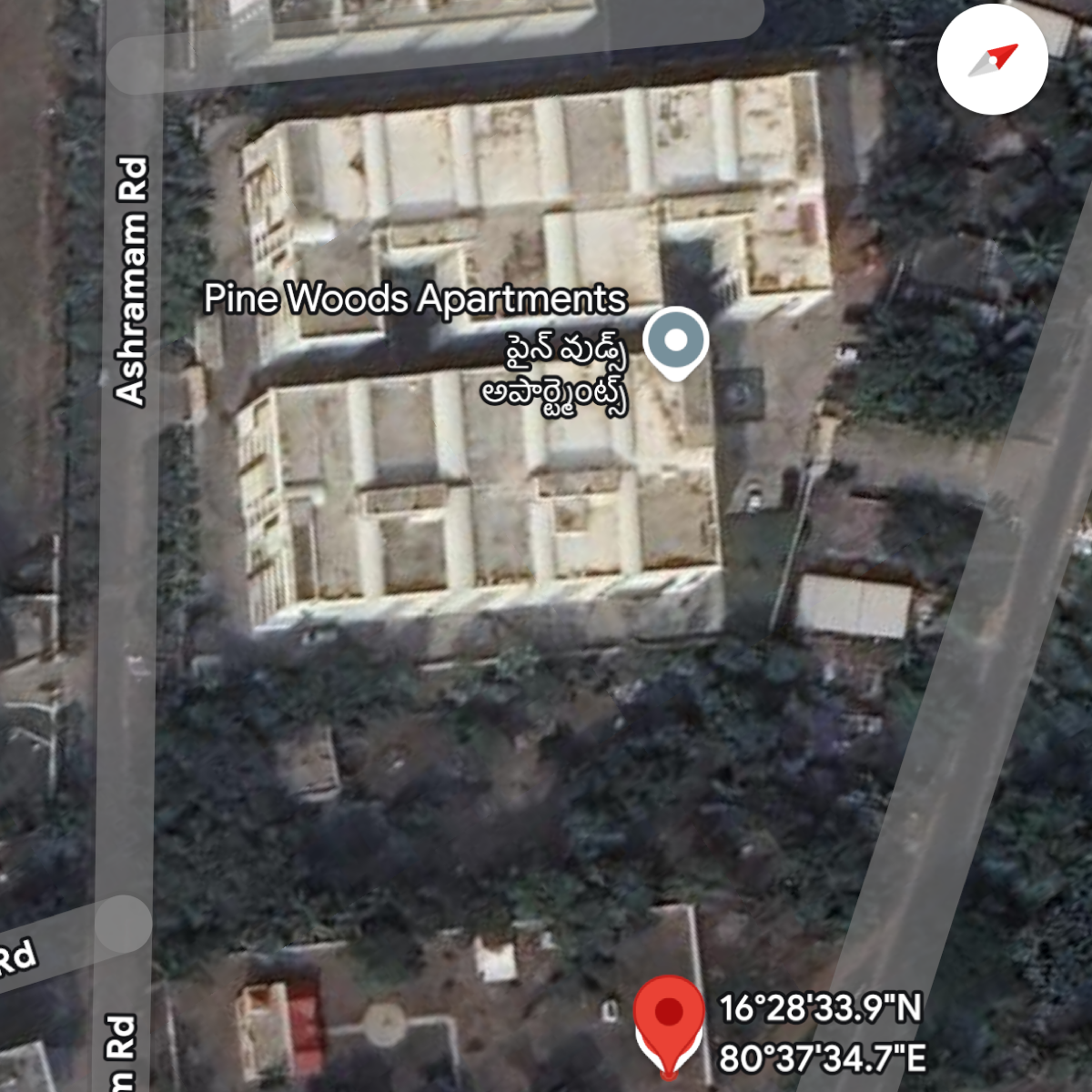Tap the compass to reset map orientation
Screen dimensions: 1092x1092
(x=992, y=60)
